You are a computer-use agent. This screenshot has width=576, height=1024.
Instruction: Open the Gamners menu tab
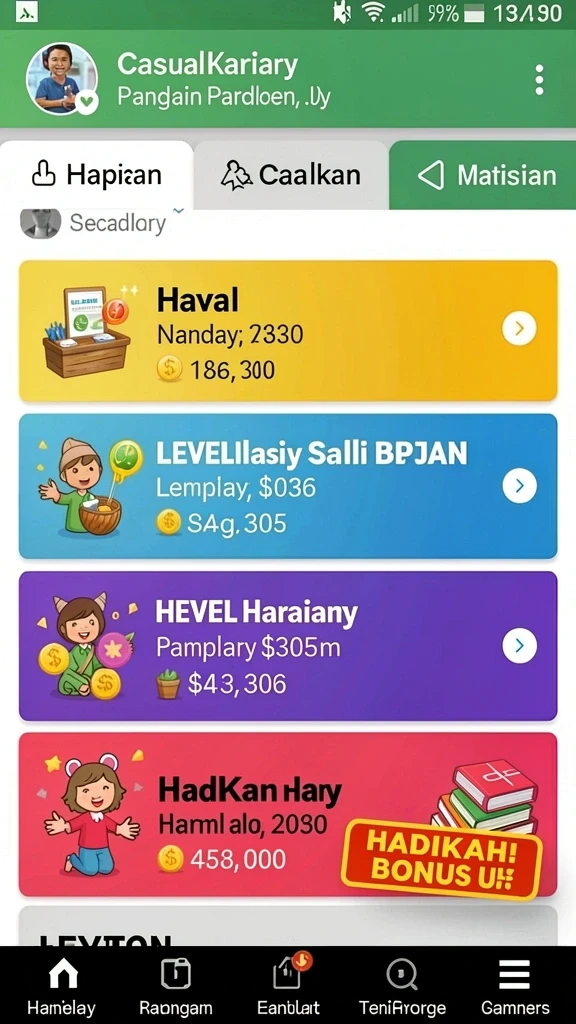[515, 986]
